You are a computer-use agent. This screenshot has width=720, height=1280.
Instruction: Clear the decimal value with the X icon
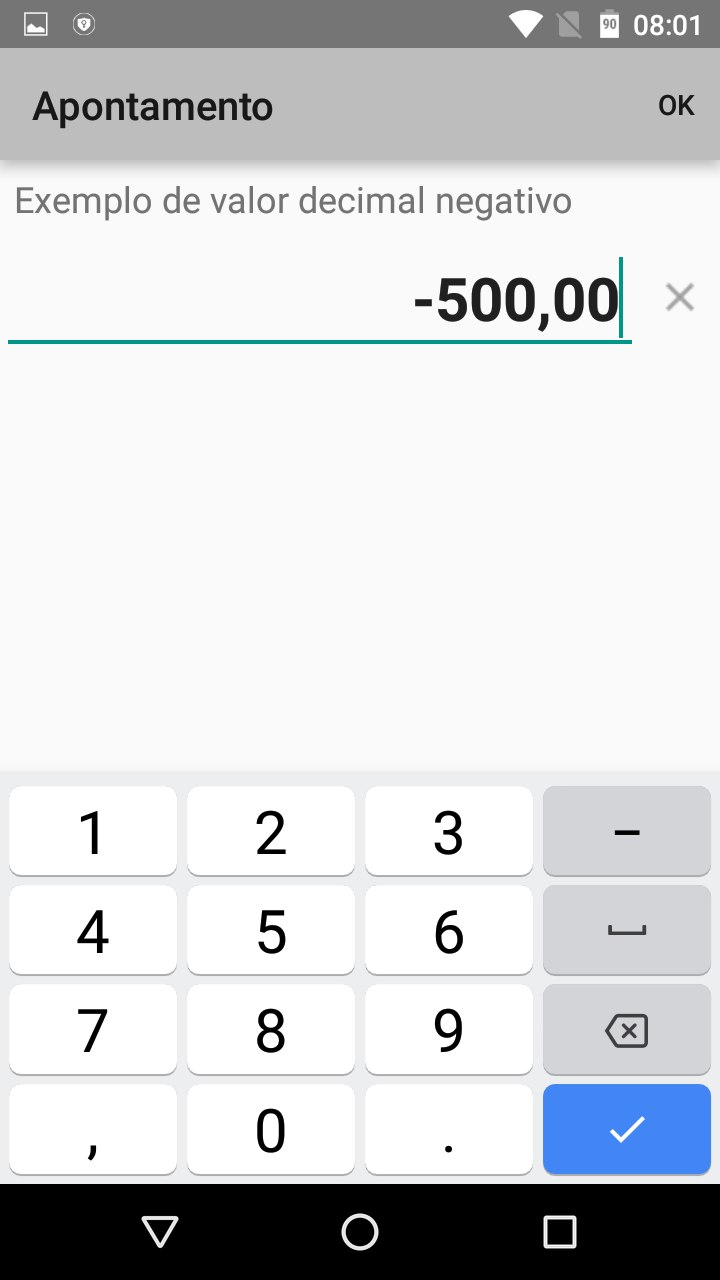point(680,297)
